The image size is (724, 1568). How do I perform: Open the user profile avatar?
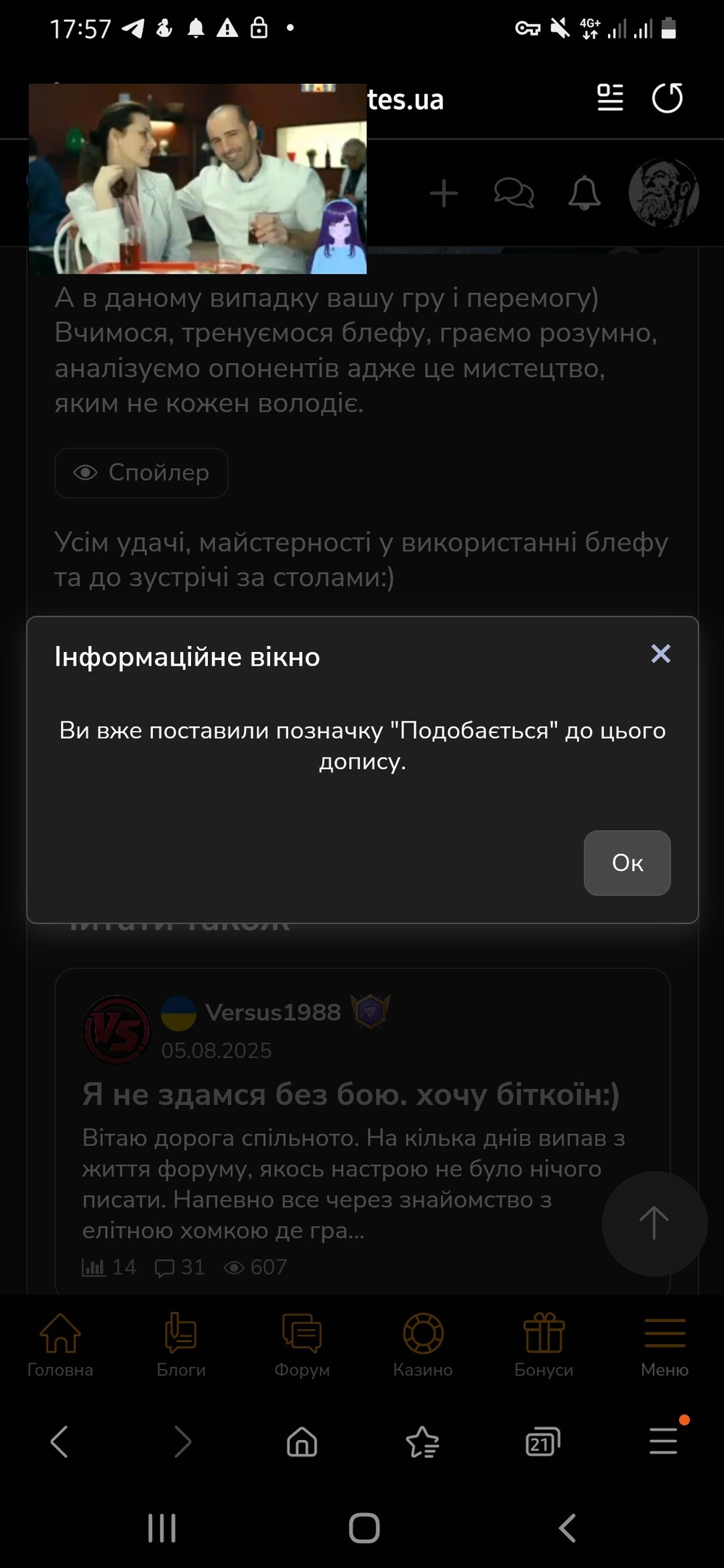coord(664,193)
